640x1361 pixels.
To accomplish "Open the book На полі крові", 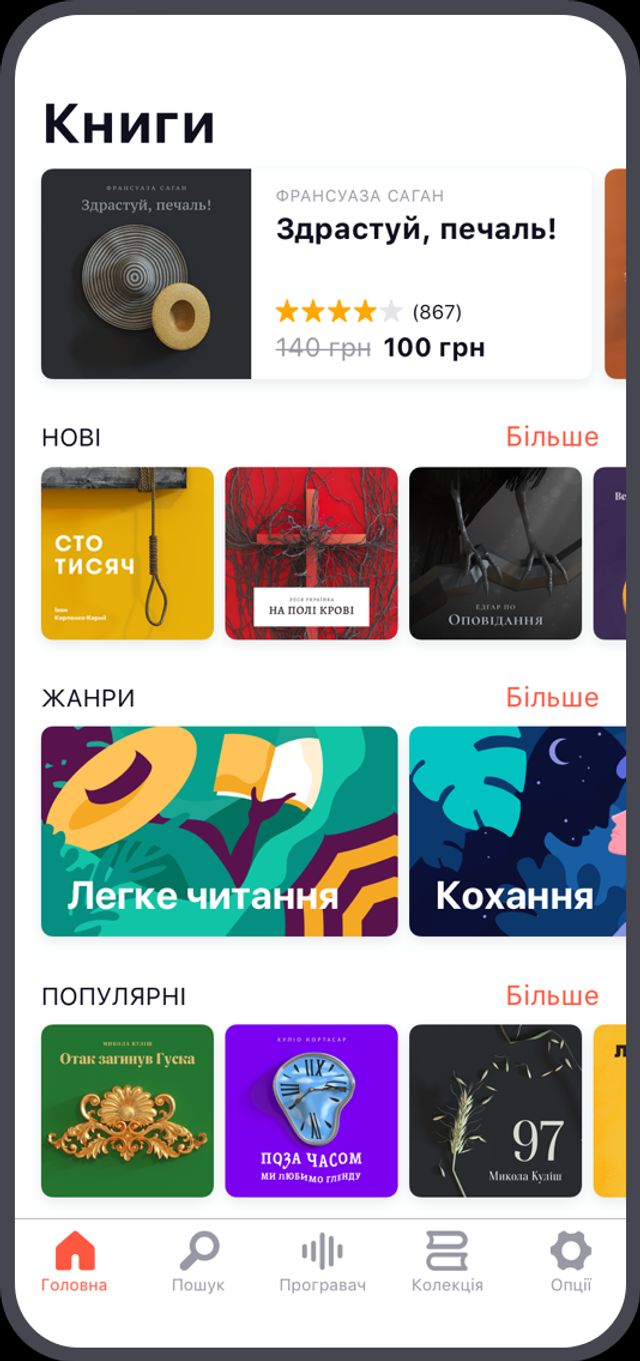I will click(x=311, y=553).
